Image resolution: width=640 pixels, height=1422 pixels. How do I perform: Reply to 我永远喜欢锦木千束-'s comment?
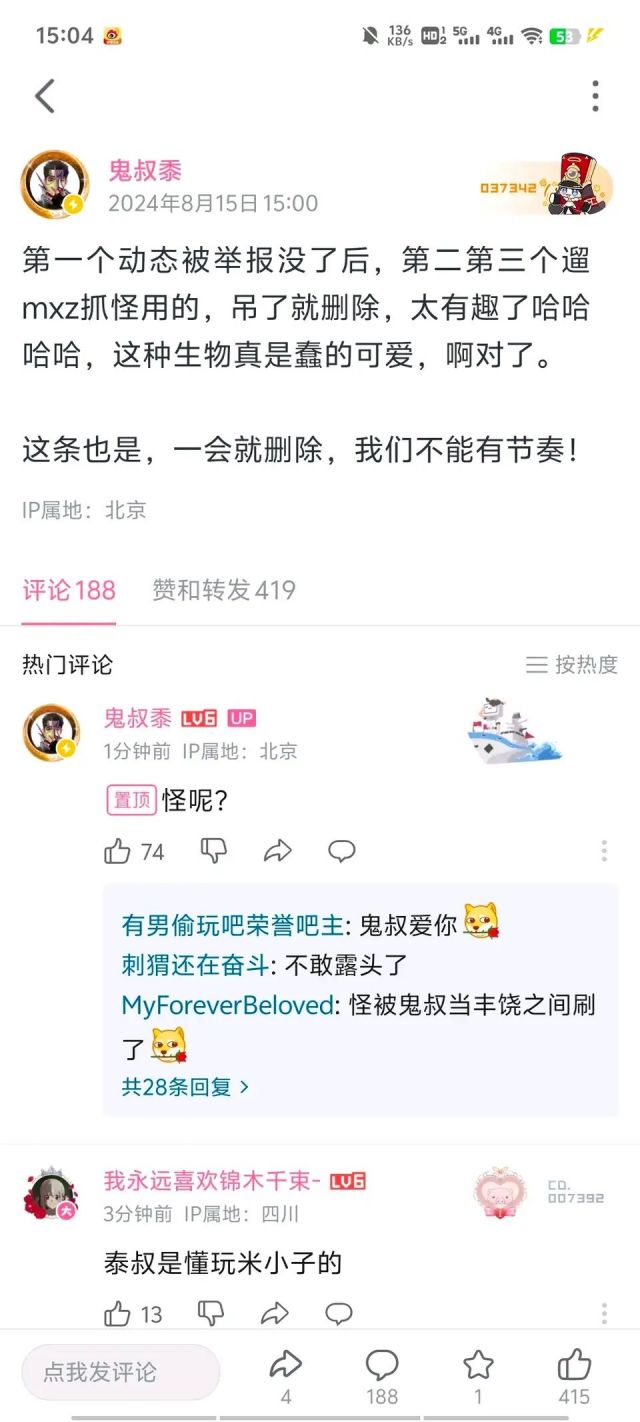coord(339,1313)
